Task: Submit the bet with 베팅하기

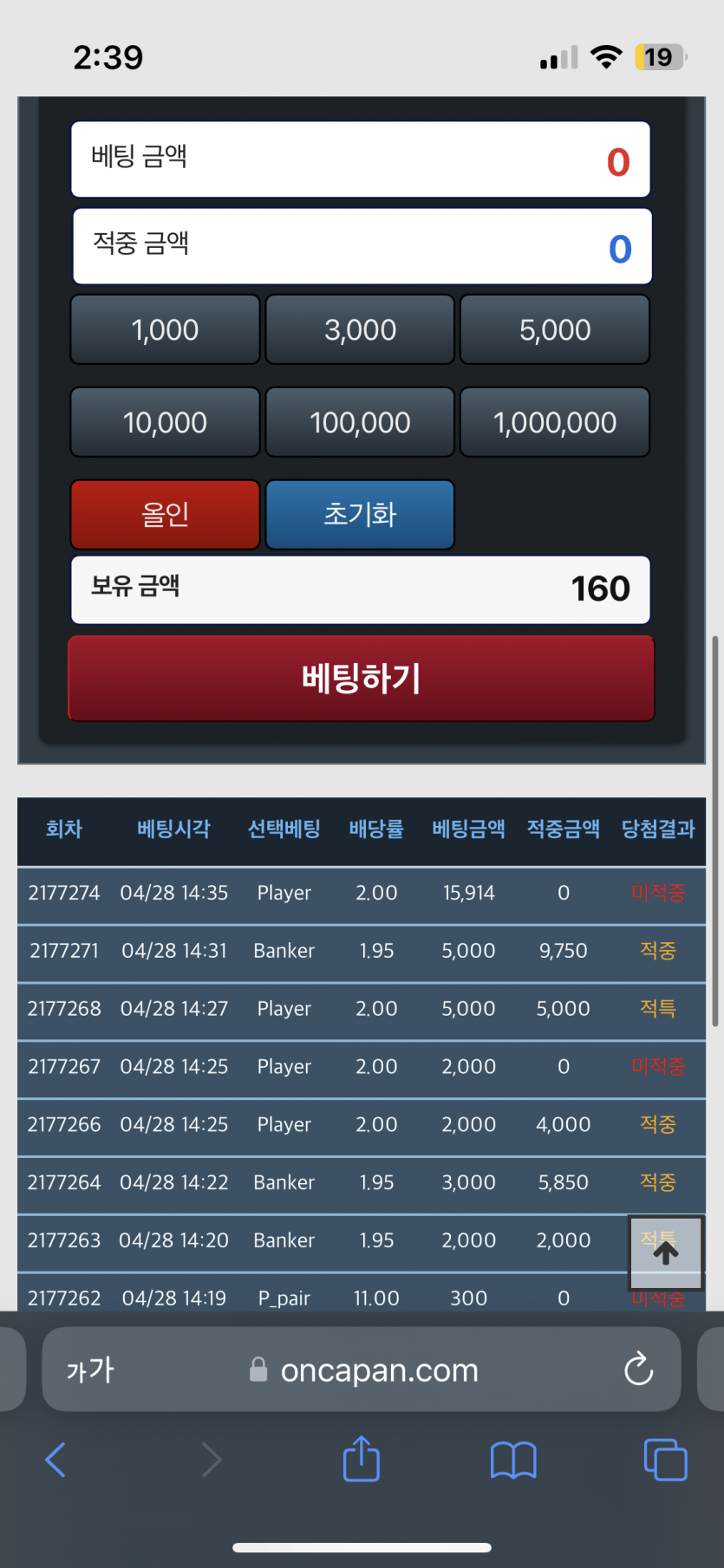Action: tap(362, 679)
